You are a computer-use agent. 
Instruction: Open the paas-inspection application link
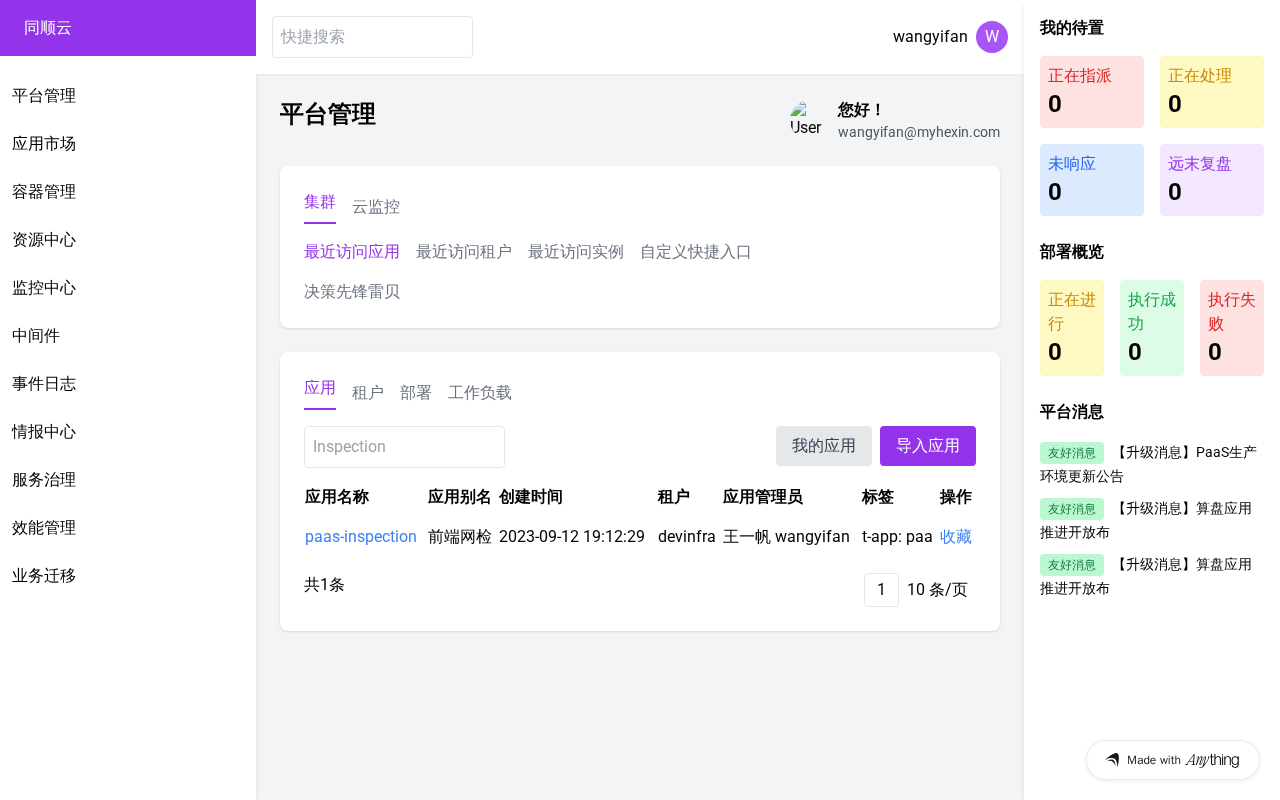[361, 537]
